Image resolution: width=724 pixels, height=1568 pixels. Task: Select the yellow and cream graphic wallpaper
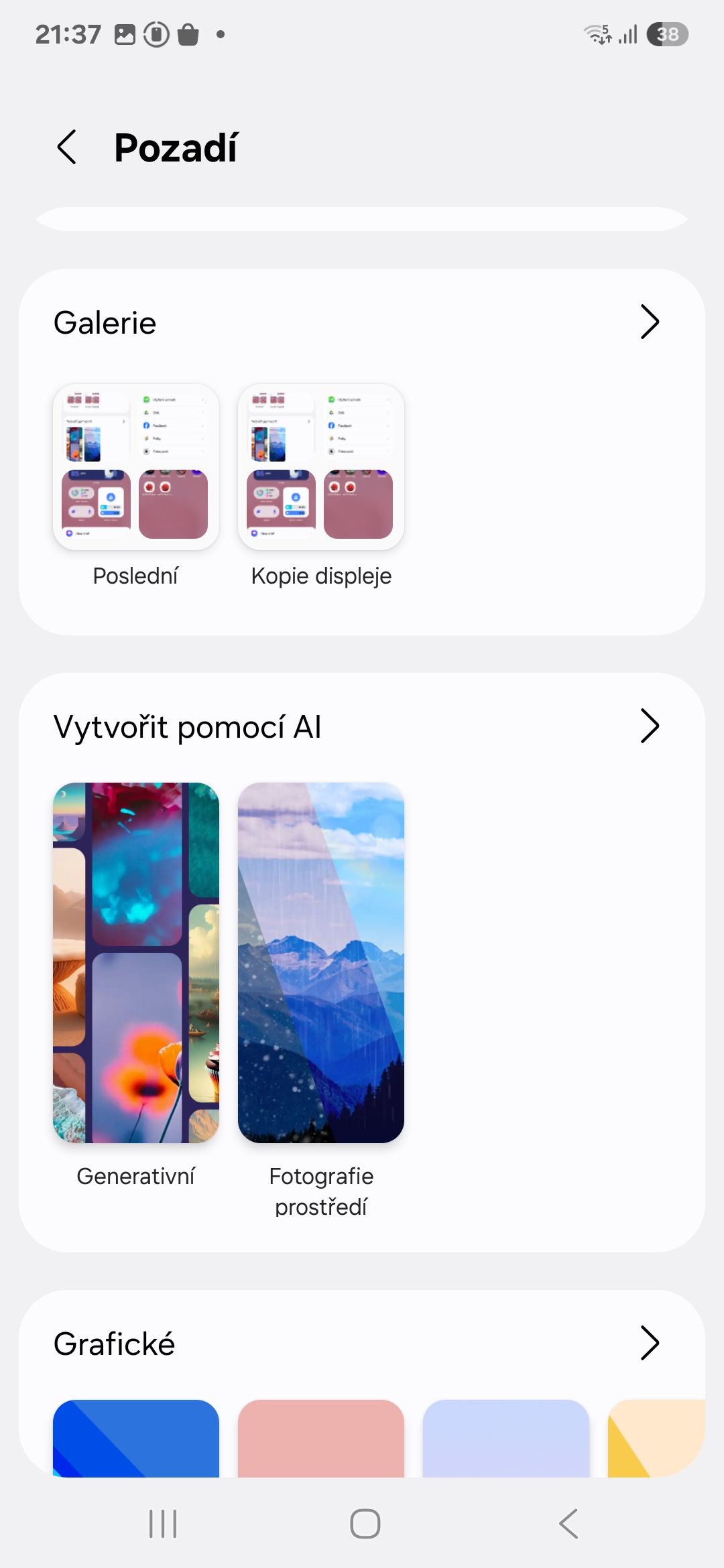point(656,1438)
